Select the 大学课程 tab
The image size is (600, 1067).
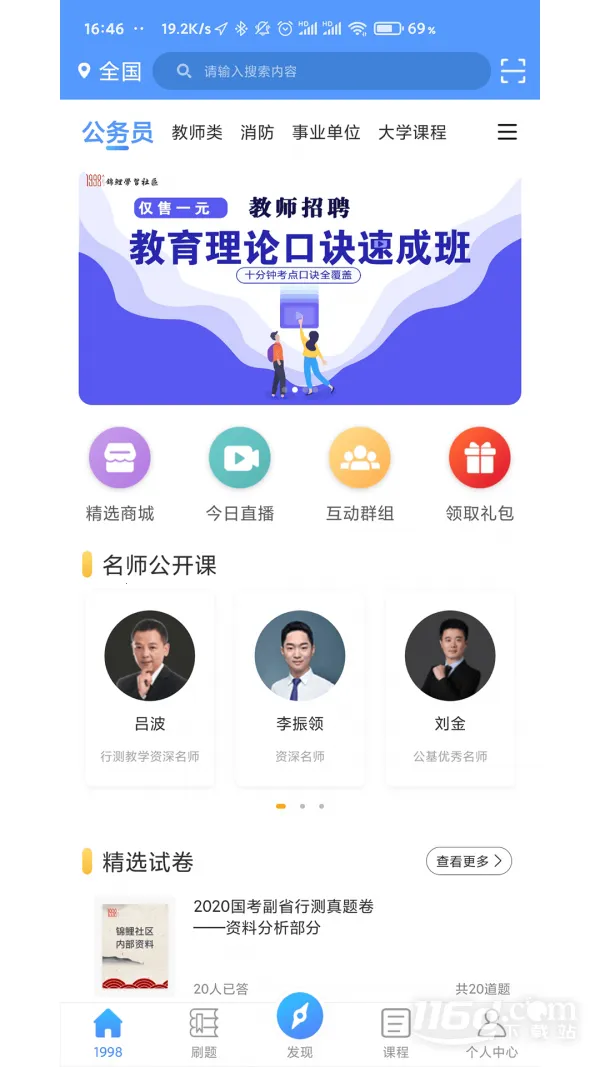(412, 132)
